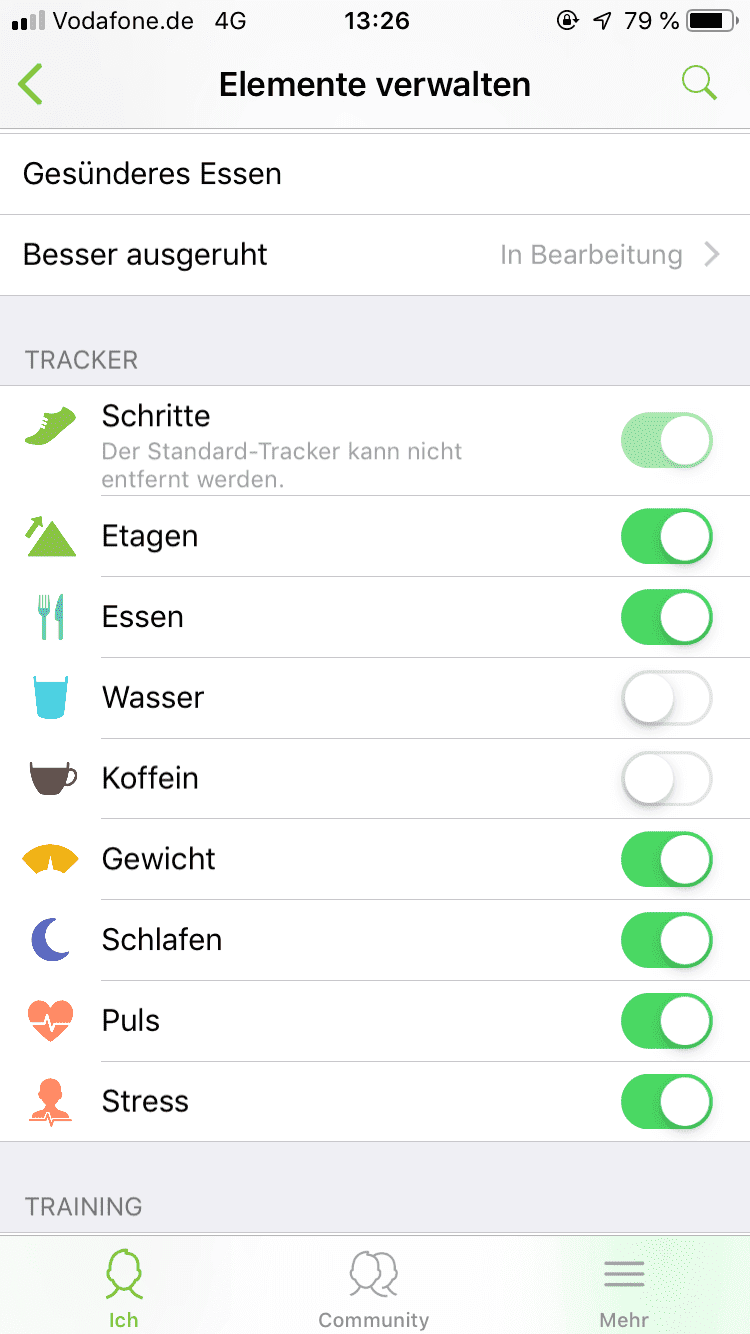Go back from Elemente verwalten
750x1334 pixels.
click(31, 85)
